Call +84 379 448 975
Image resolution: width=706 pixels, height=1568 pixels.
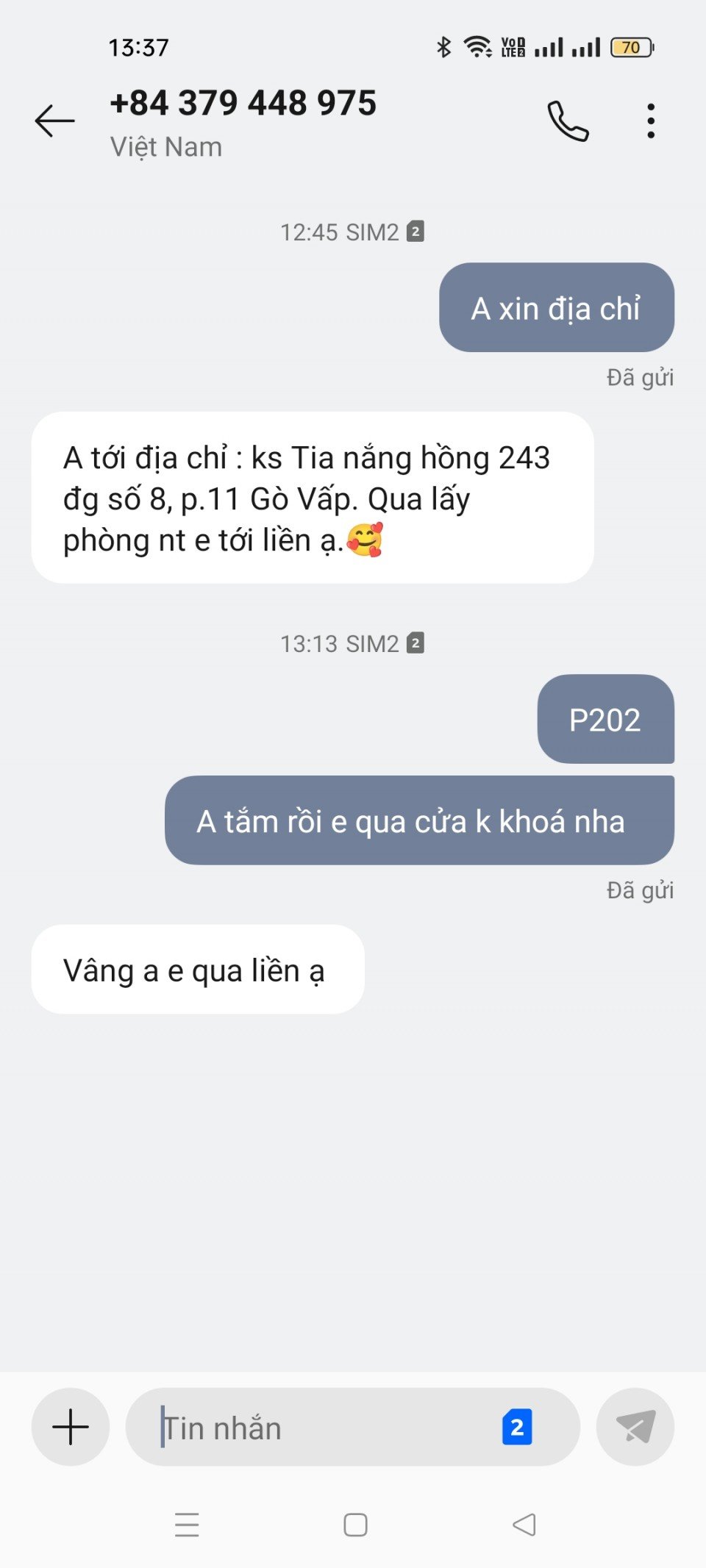(x=568, y=121)
